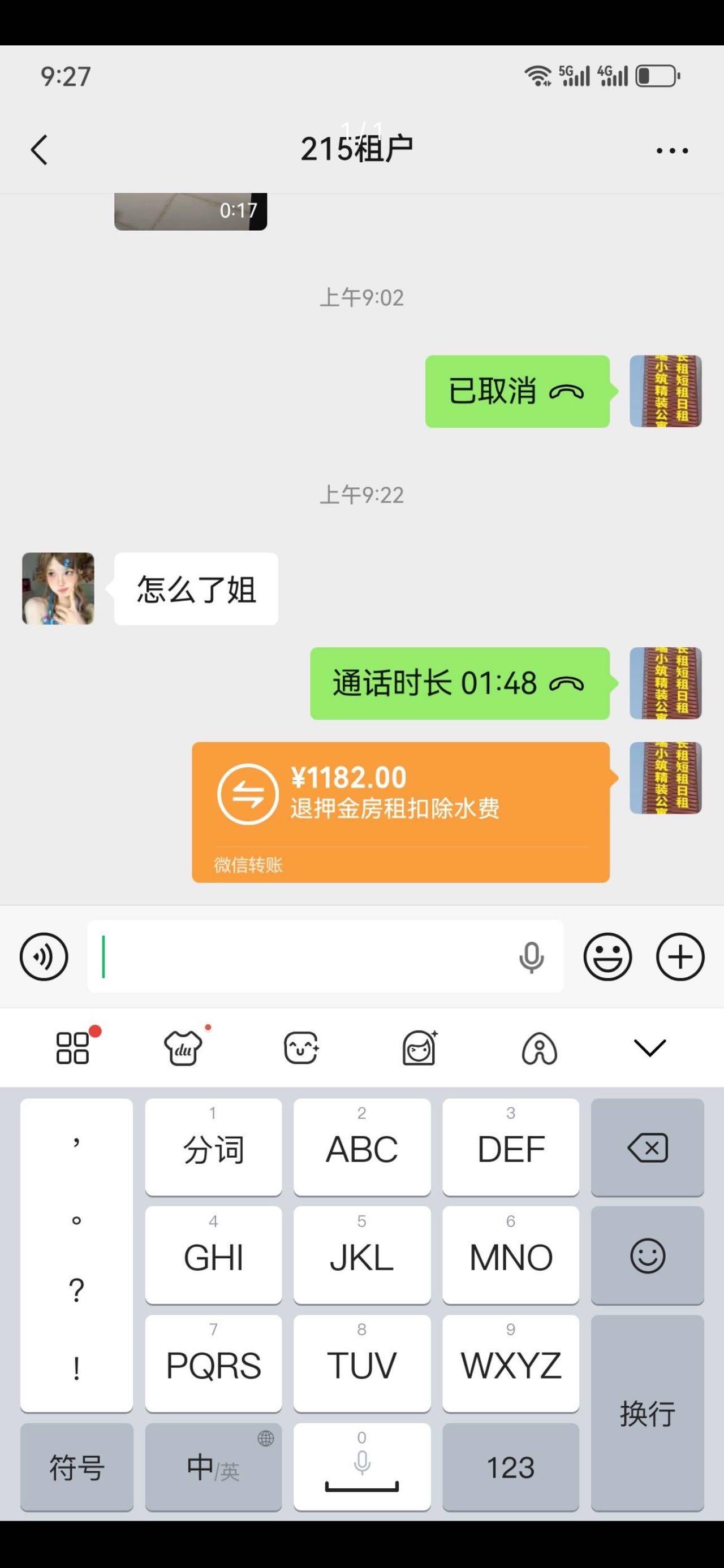724x1568 pixels.
Task: Insert a line break with 换行
Action: 647,1412
